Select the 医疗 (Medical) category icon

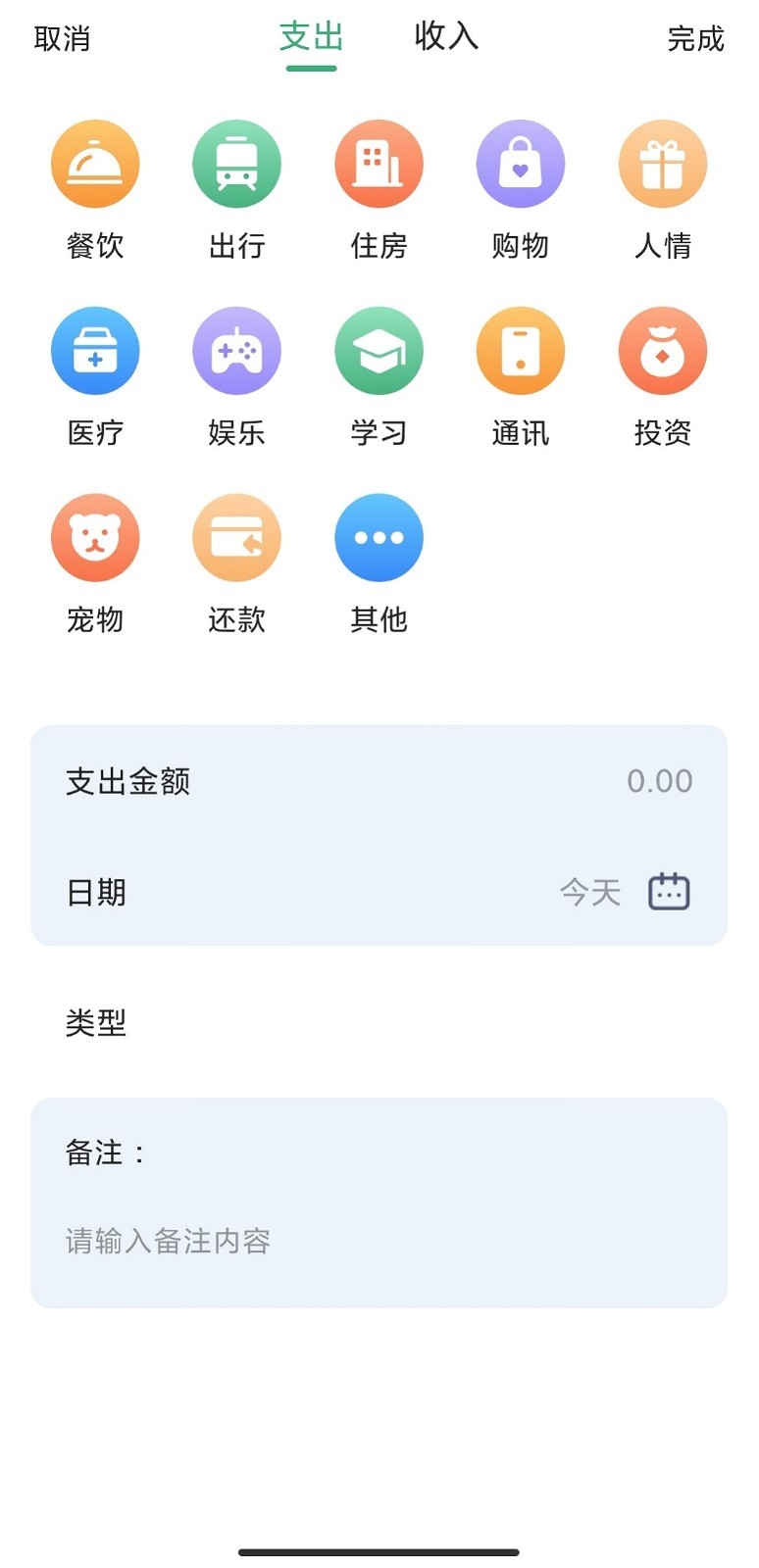(x=95, y=350)
